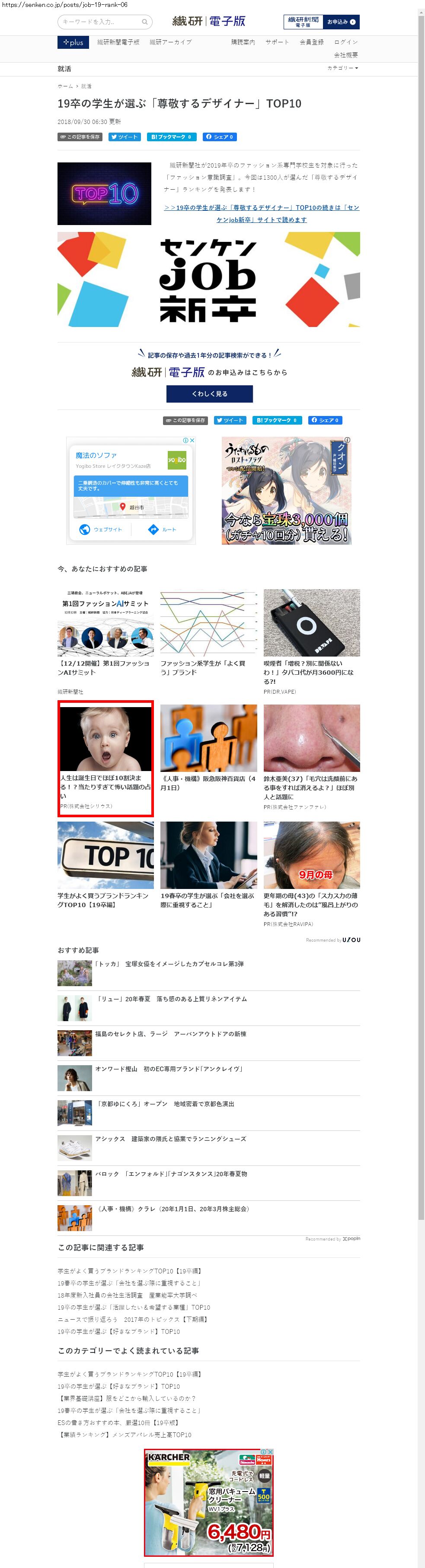This screenshot has width=425, height=1568.
Task: Read the オンワード樫山 アンクレイヴ article
Action: [x=169, y=1069]
